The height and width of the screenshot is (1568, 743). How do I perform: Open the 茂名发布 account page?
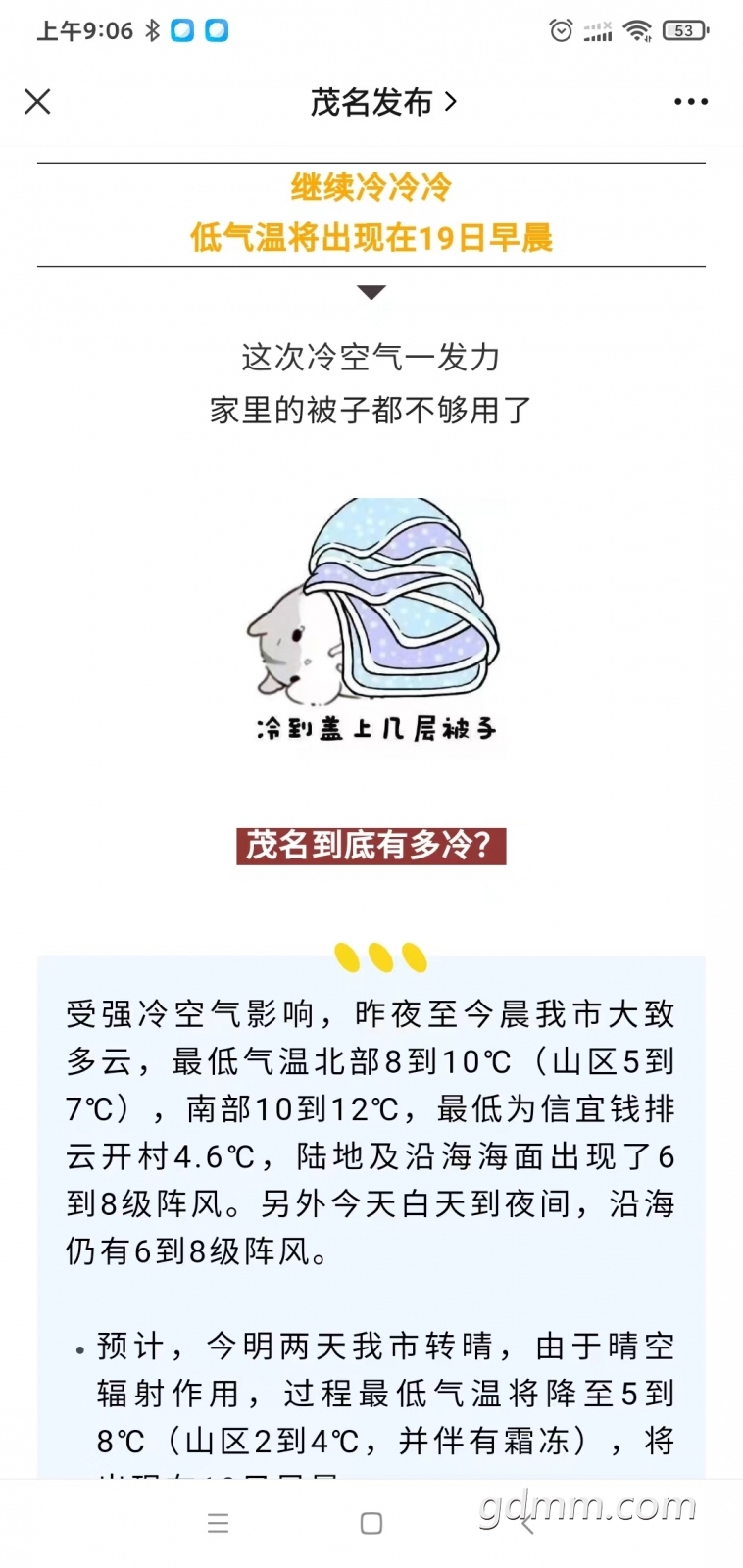pos(383,101)
